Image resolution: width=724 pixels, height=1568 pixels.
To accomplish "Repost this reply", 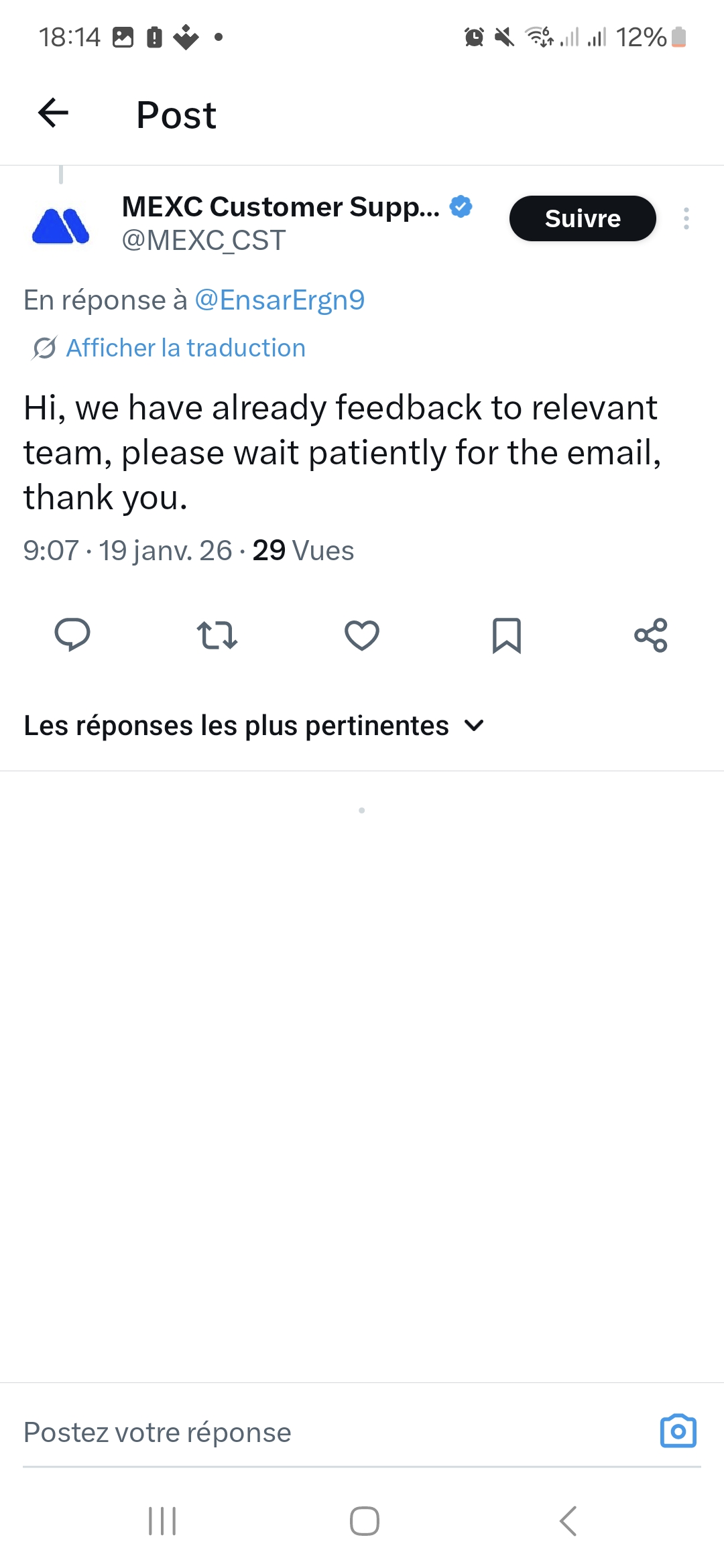I will point(217,635).
